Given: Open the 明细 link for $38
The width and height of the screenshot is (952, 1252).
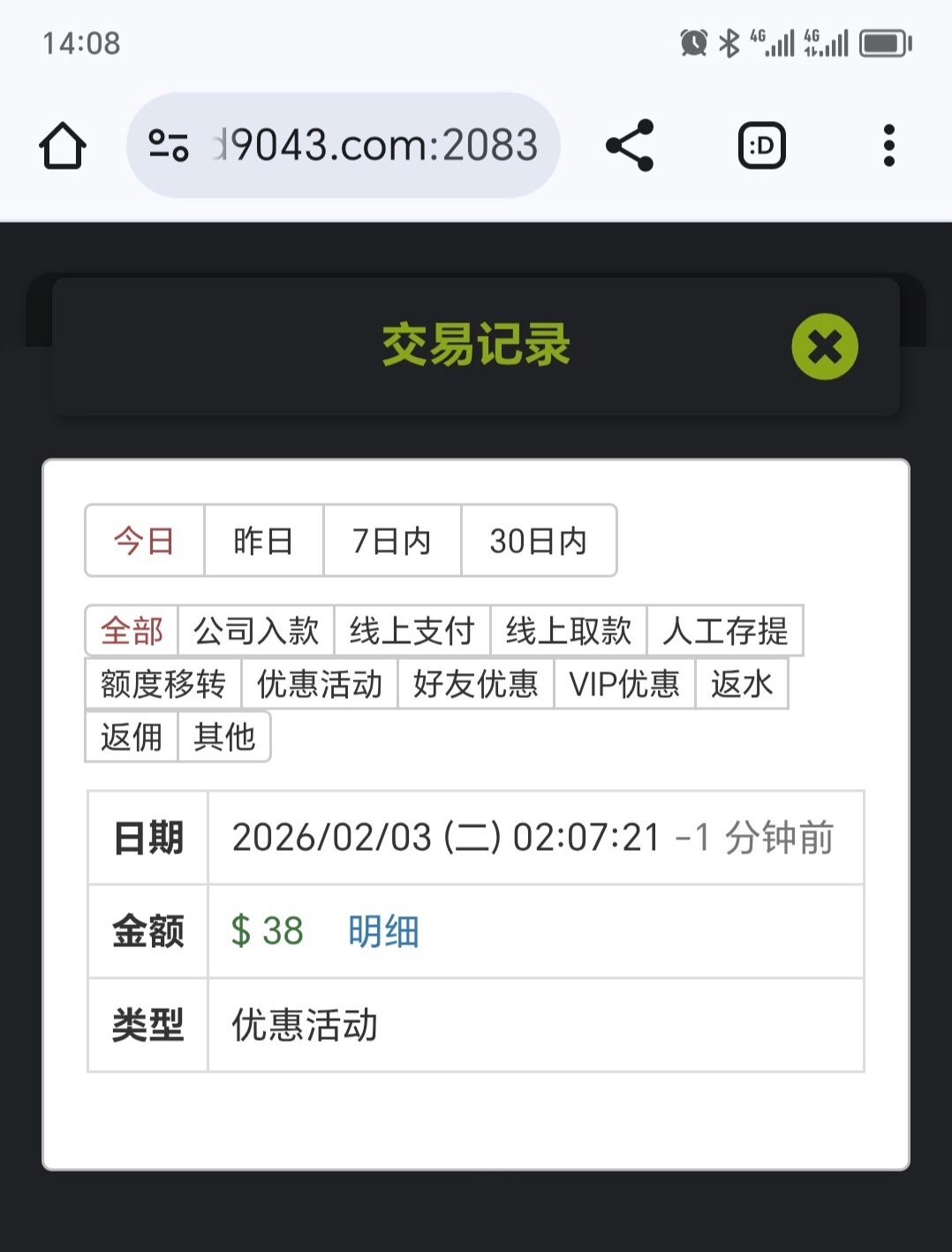Looking at the screenshot, I should click(383, 931).
